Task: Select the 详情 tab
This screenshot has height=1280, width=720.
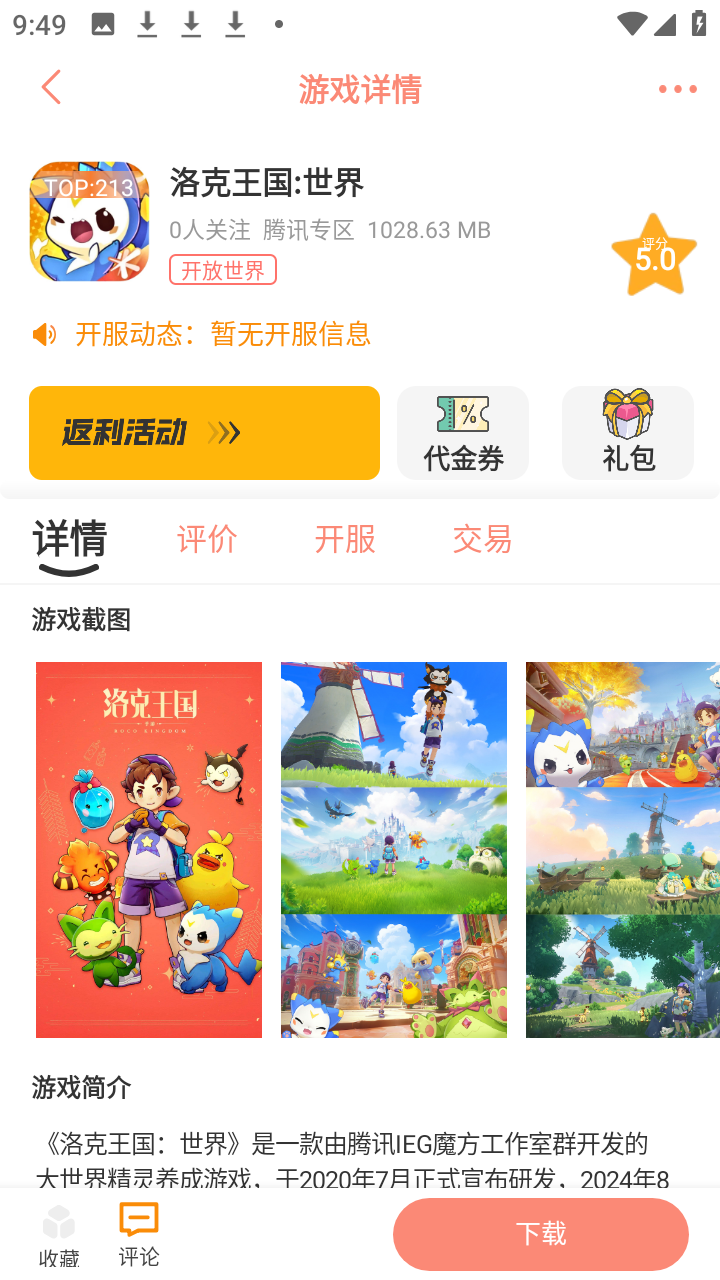Action: (x=69, y=539)
